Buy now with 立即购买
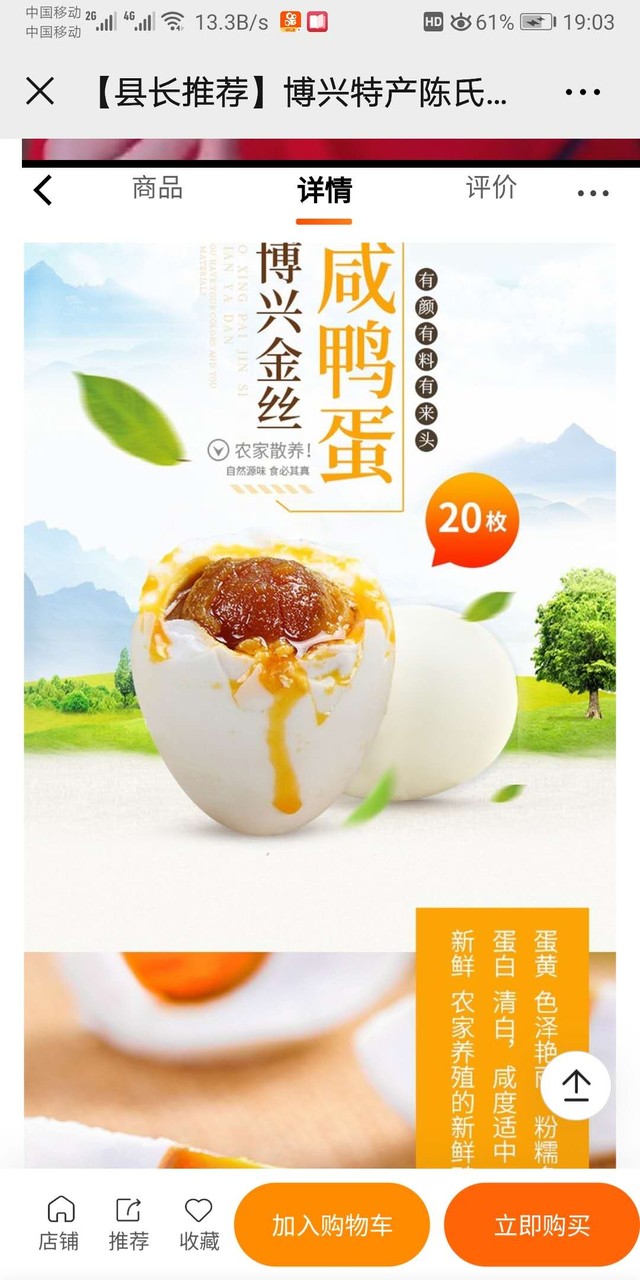Viewport: 640px width, 1280px height. click(x=541, y=1225)
